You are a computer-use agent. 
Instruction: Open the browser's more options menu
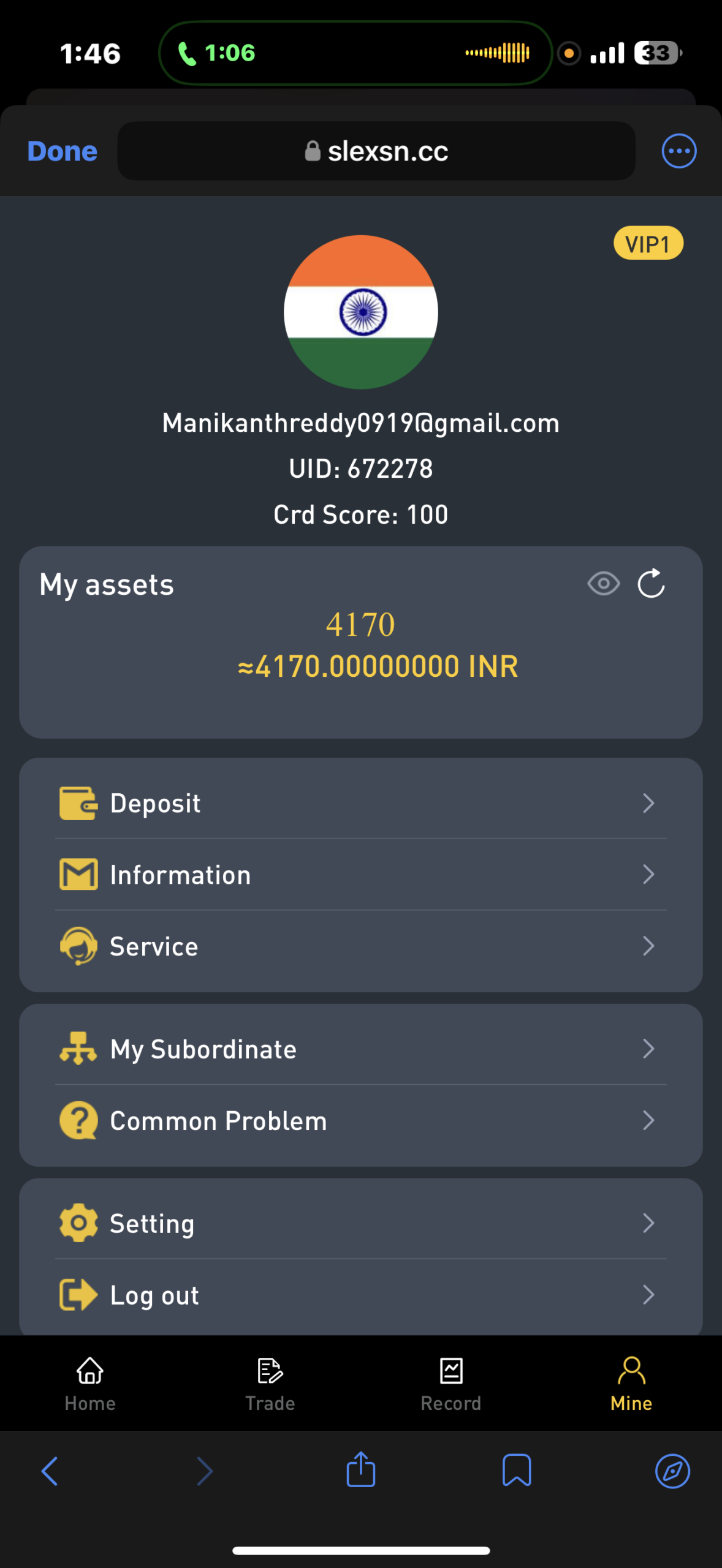click(x=679, y=151)
